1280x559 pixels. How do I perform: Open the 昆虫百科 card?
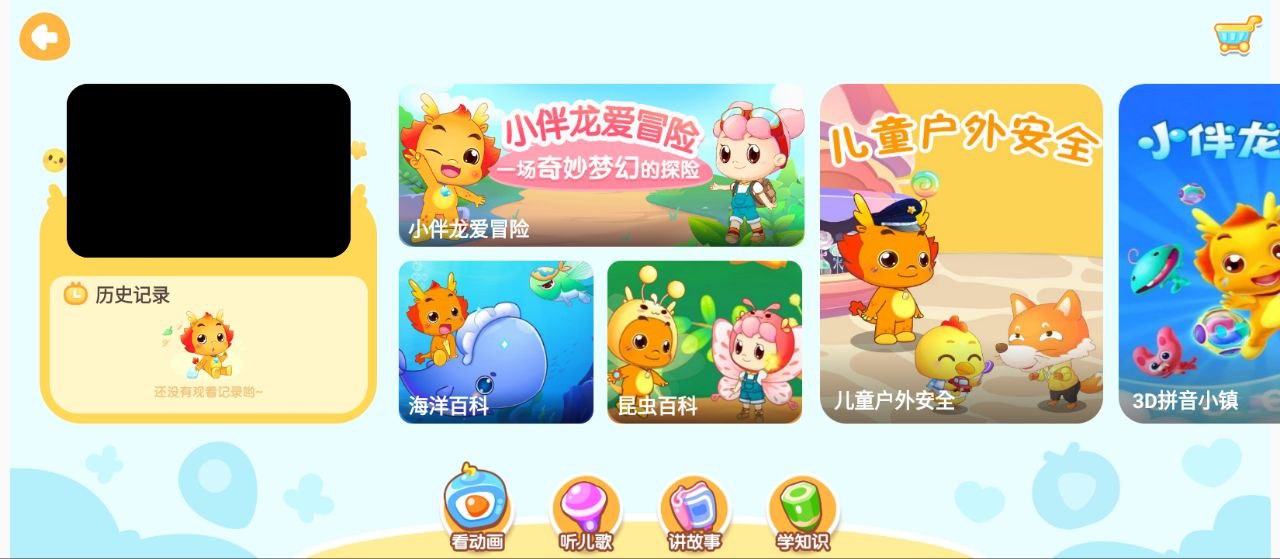[704, 342]
